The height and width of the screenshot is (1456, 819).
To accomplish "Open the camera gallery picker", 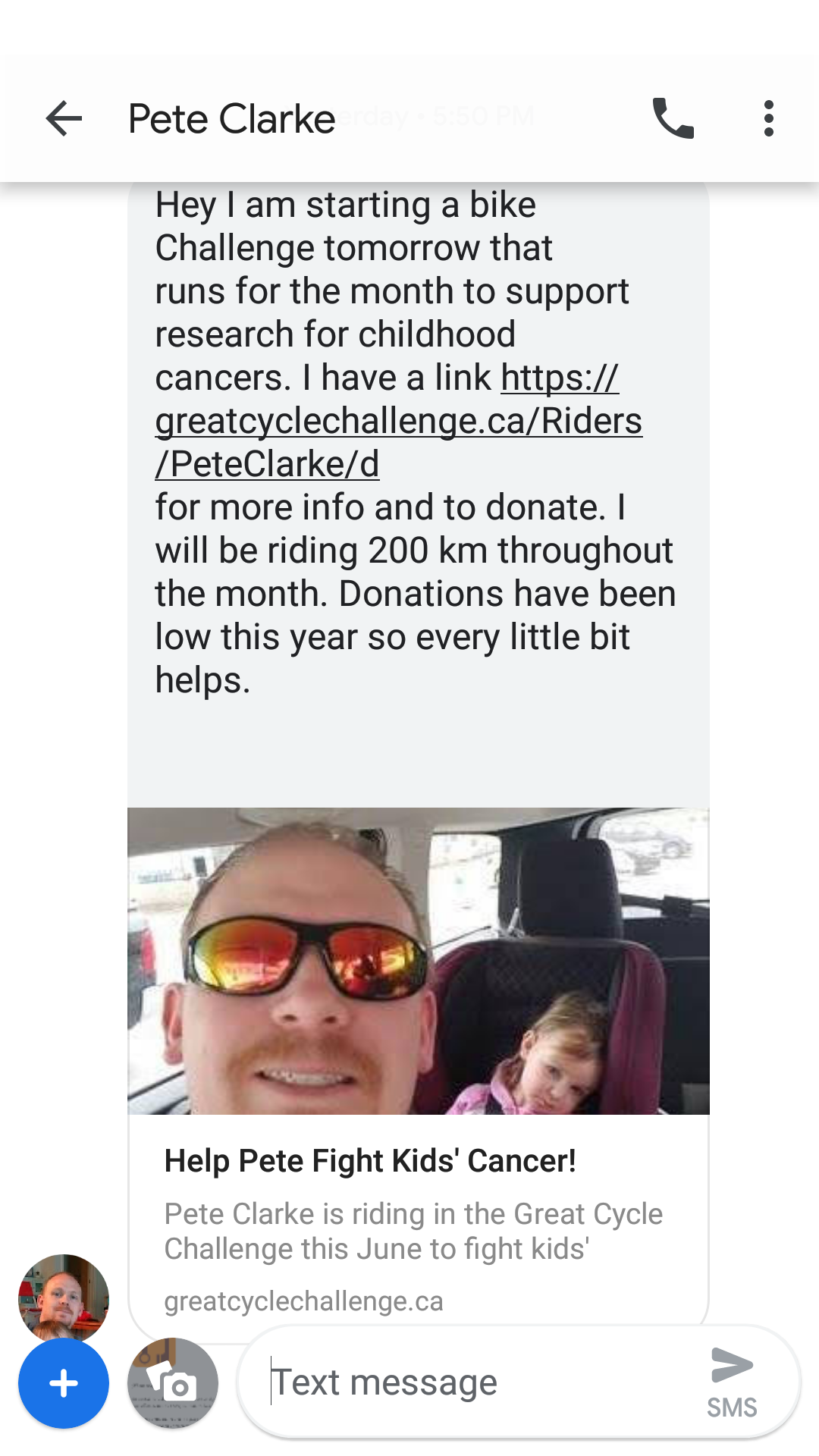I will pyautogui.click(x=173, y=1383).
